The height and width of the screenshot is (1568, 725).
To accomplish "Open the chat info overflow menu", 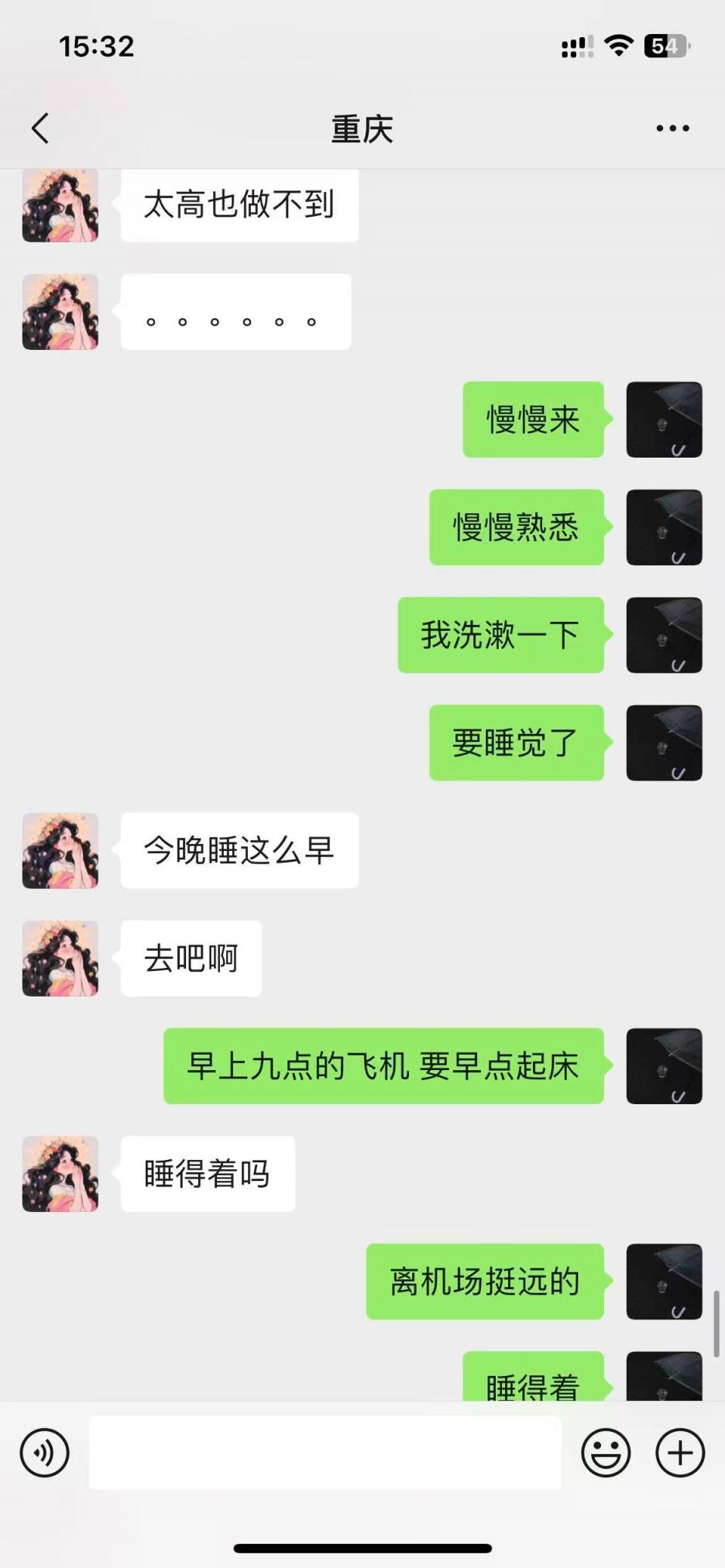I will tap(672, 129).
